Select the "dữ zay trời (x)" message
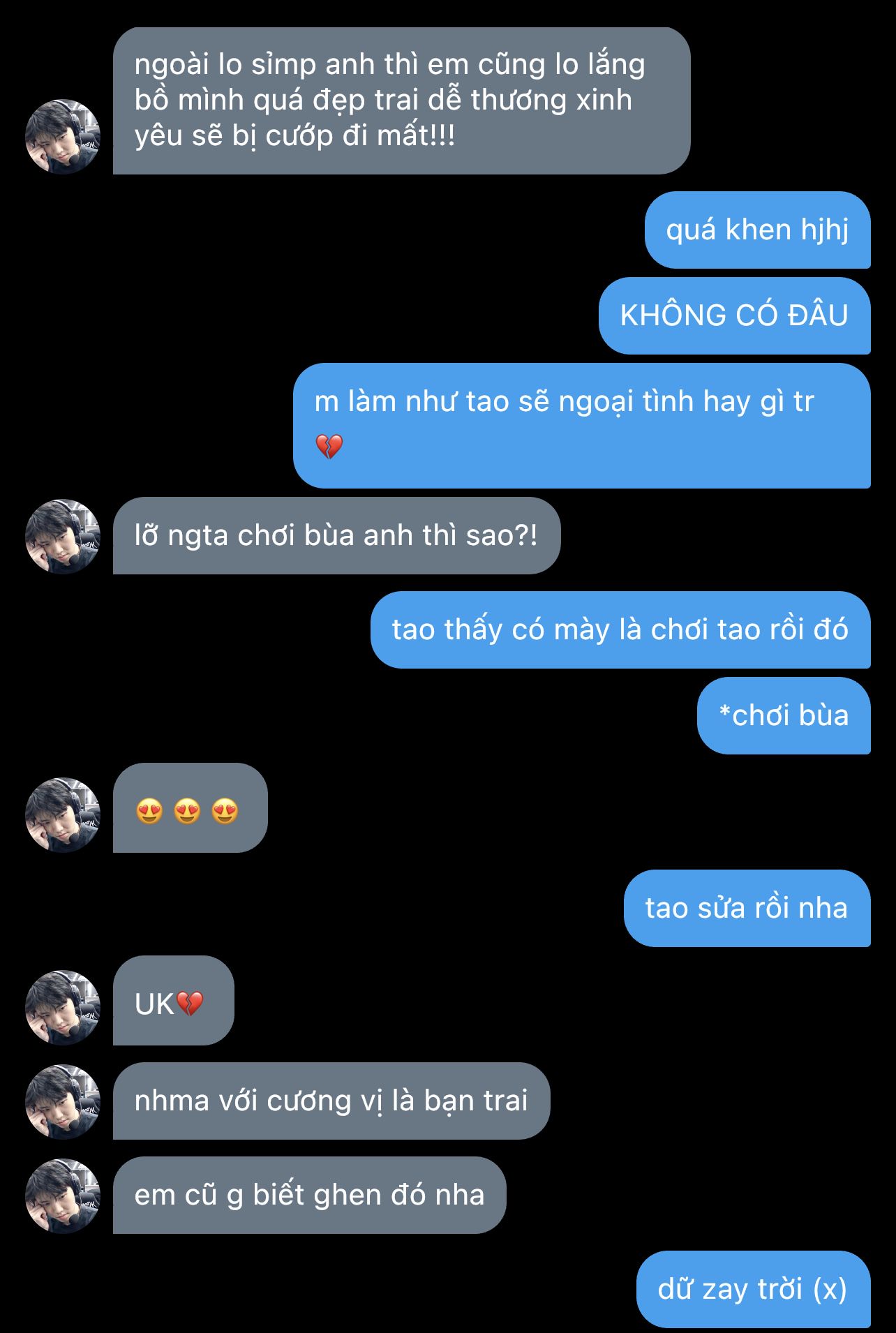 (x=753, y=1289)
